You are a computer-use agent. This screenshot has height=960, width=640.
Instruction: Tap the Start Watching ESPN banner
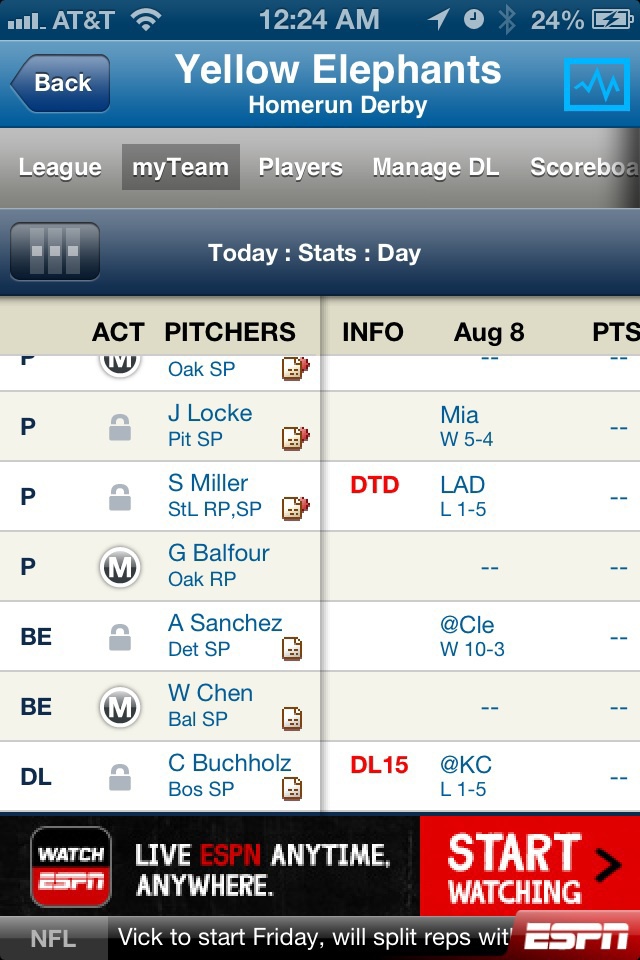pyautogui.click(x=530, y=866)
